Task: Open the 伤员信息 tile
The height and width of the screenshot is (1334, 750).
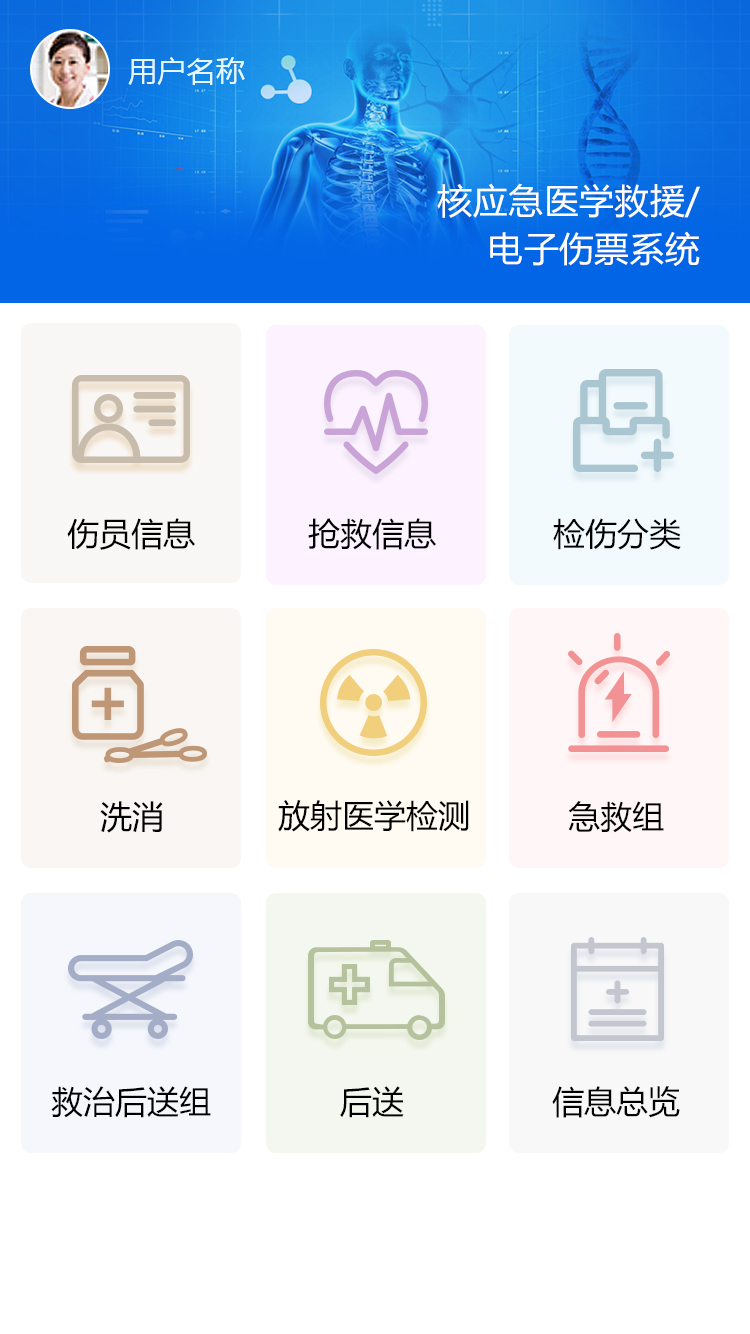Action: point(131,453)
